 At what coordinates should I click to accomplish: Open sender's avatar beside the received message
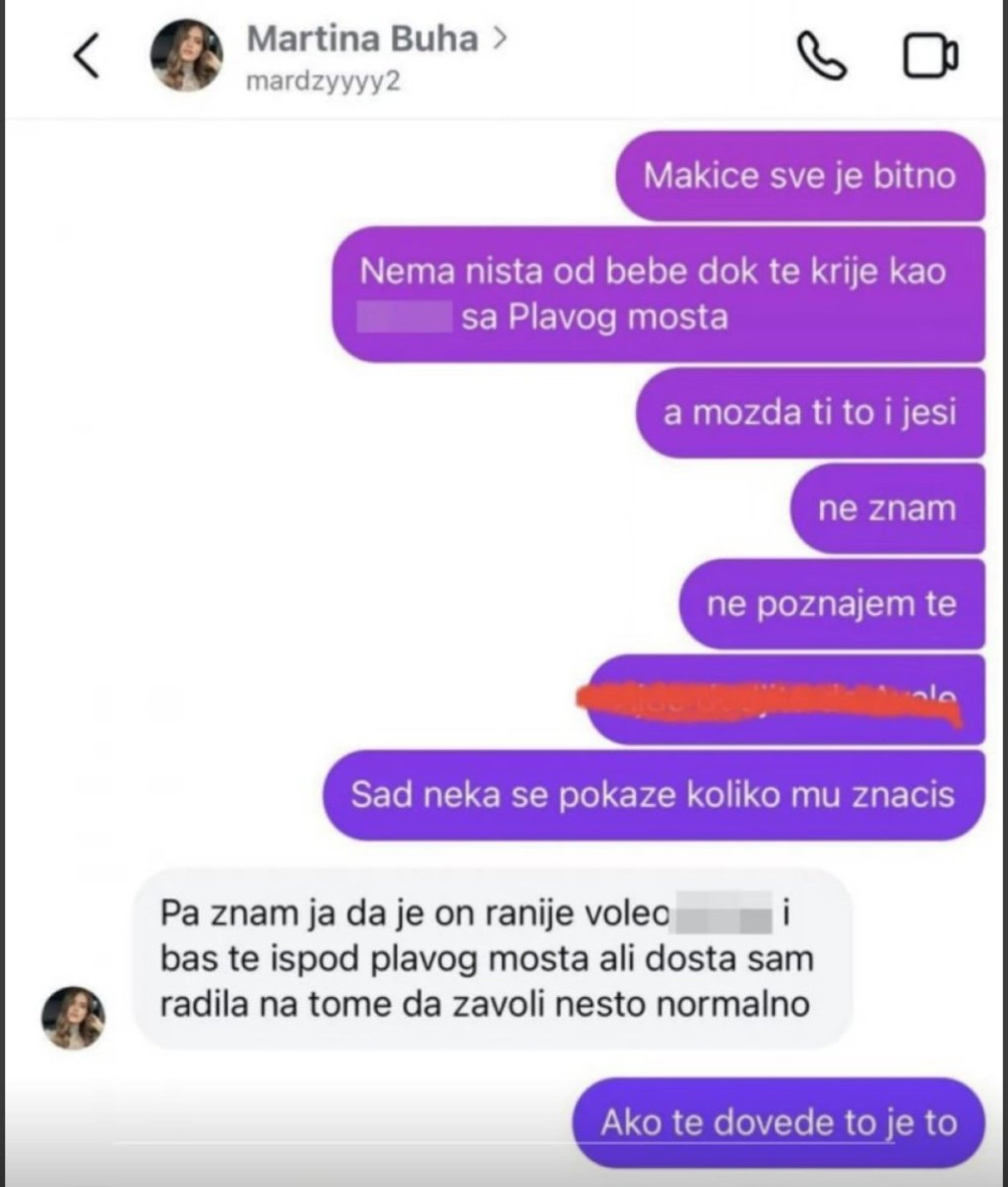click(x=73, y=1017)
